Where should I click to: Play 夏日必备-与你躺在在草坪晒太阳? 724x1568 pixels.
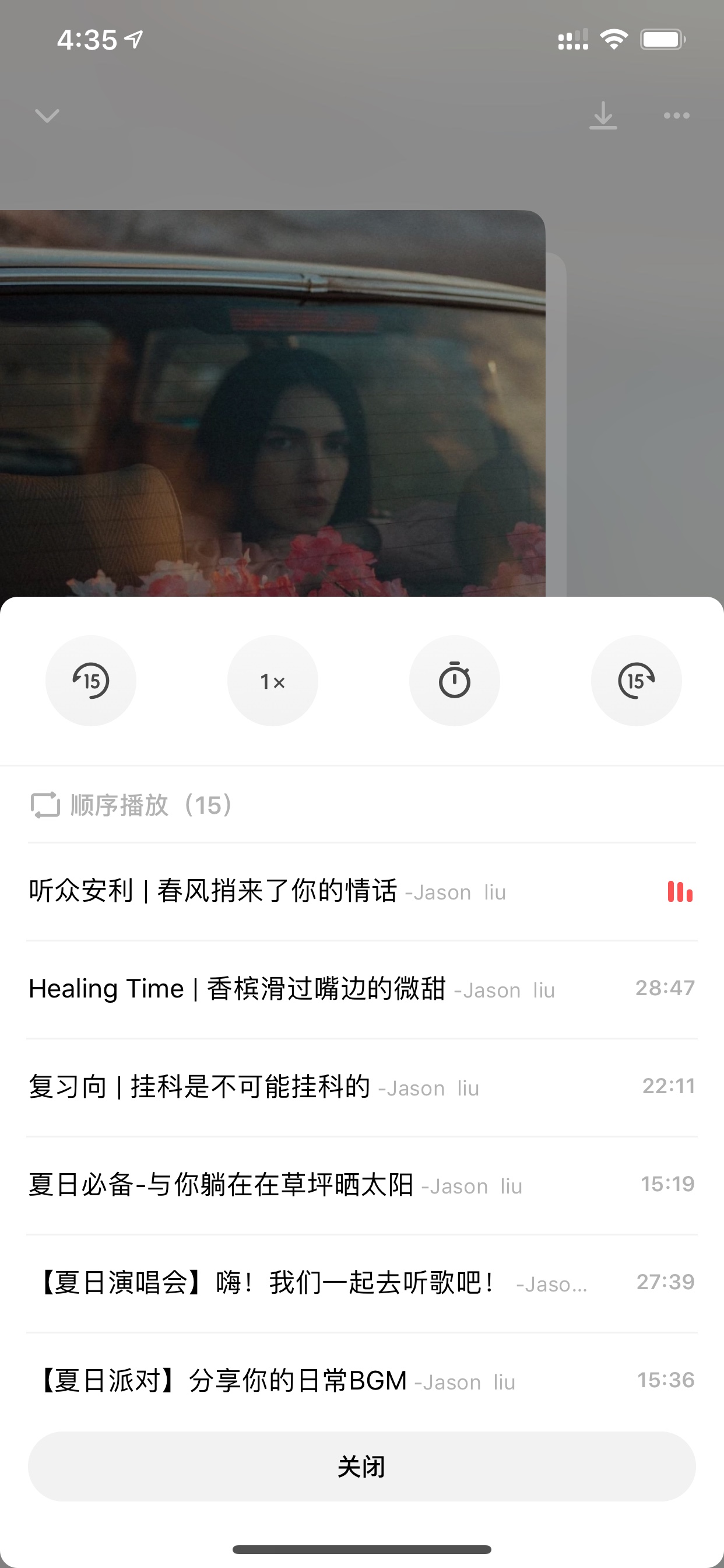tap(362, 1186)
